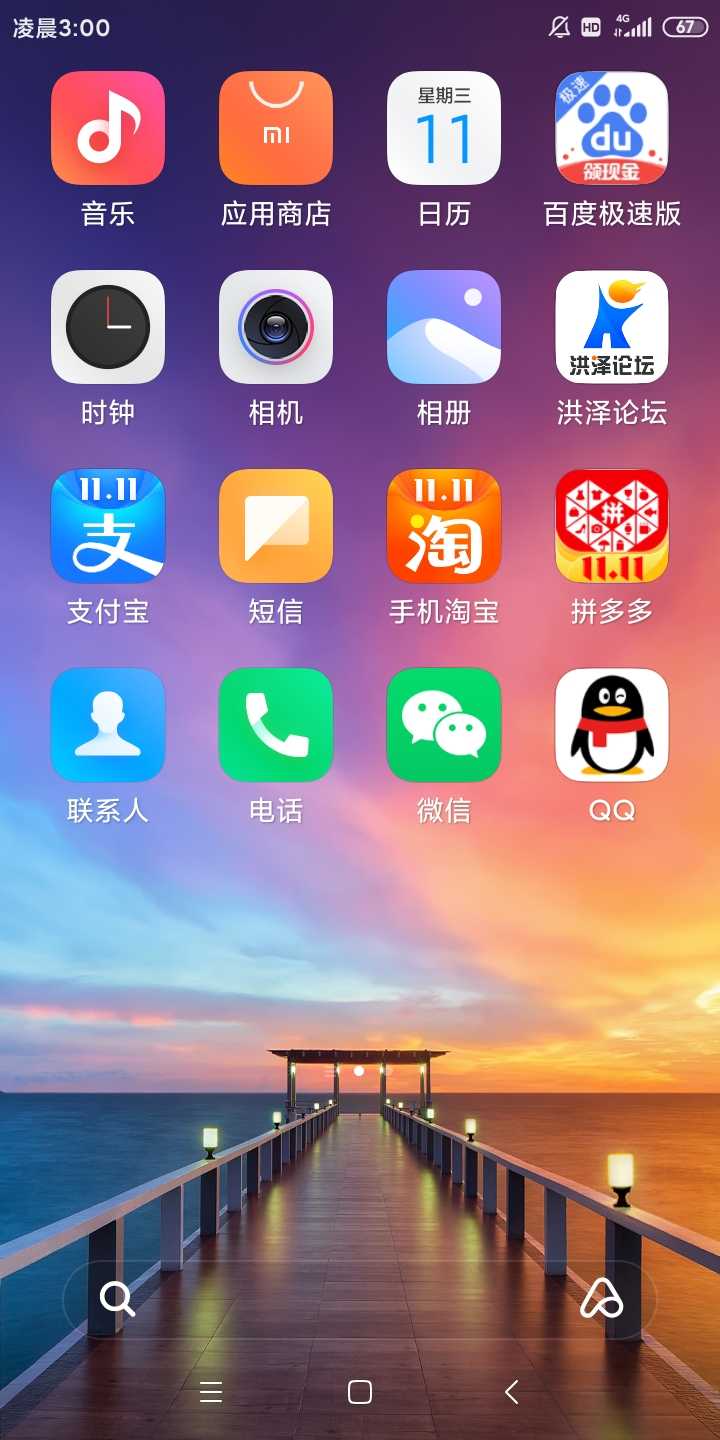Open the assistant icon beside search
This screenshot has width=720, height=1440.
point(602,1299)
